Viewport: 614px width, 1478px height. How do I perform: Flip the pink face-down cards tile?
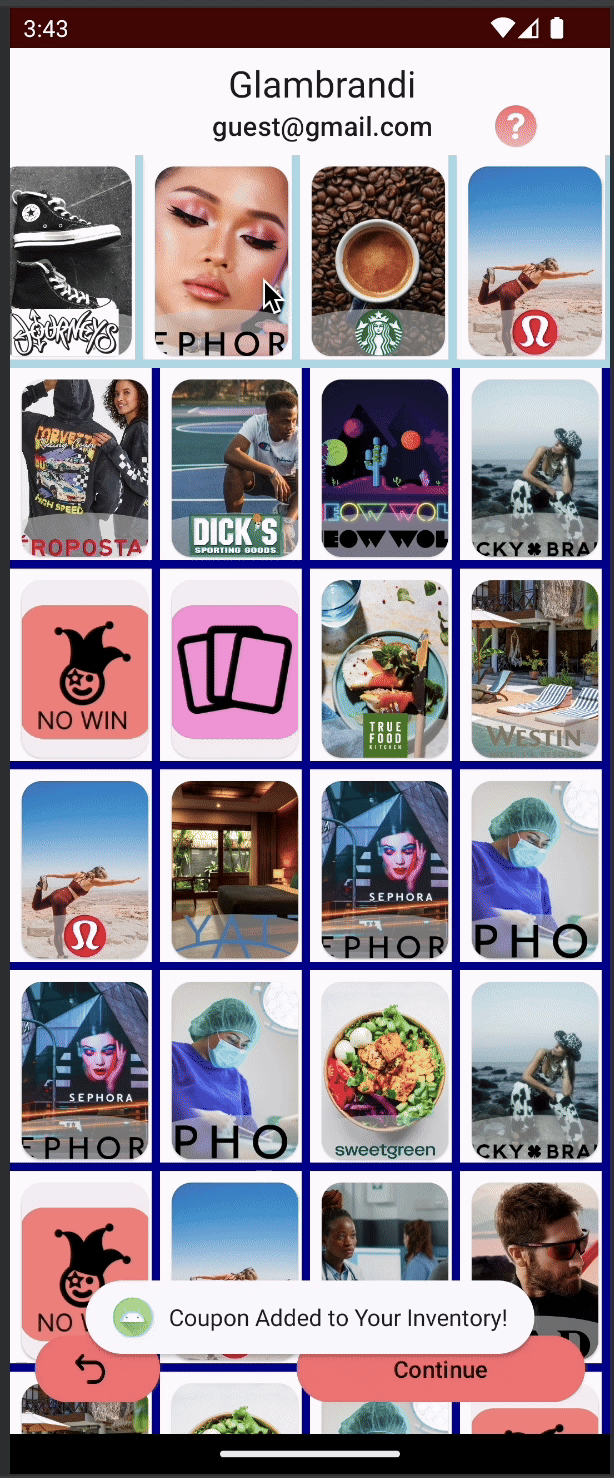(235, 669)
